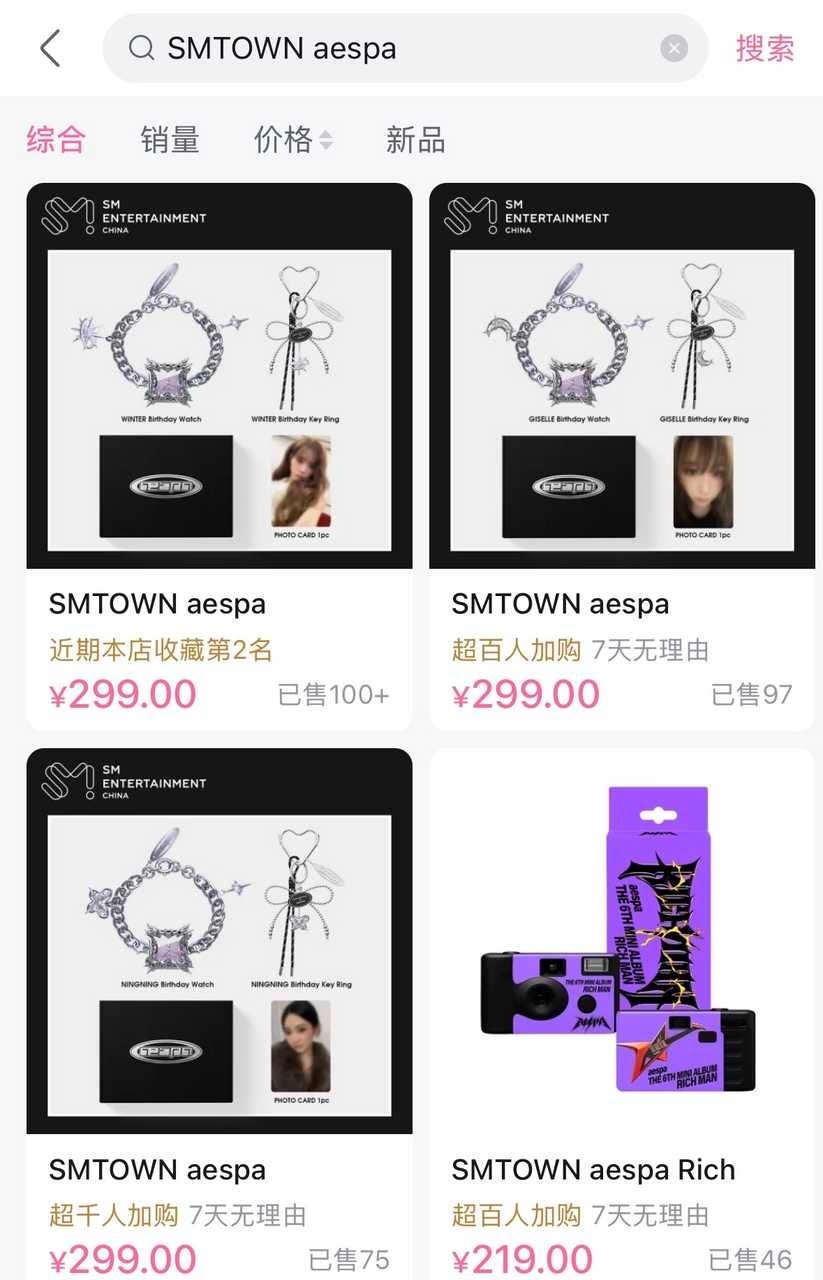Viewport: 823px width, 1280px height.
Task: Select the 综合 tab
Action: [x=55, y=142]
